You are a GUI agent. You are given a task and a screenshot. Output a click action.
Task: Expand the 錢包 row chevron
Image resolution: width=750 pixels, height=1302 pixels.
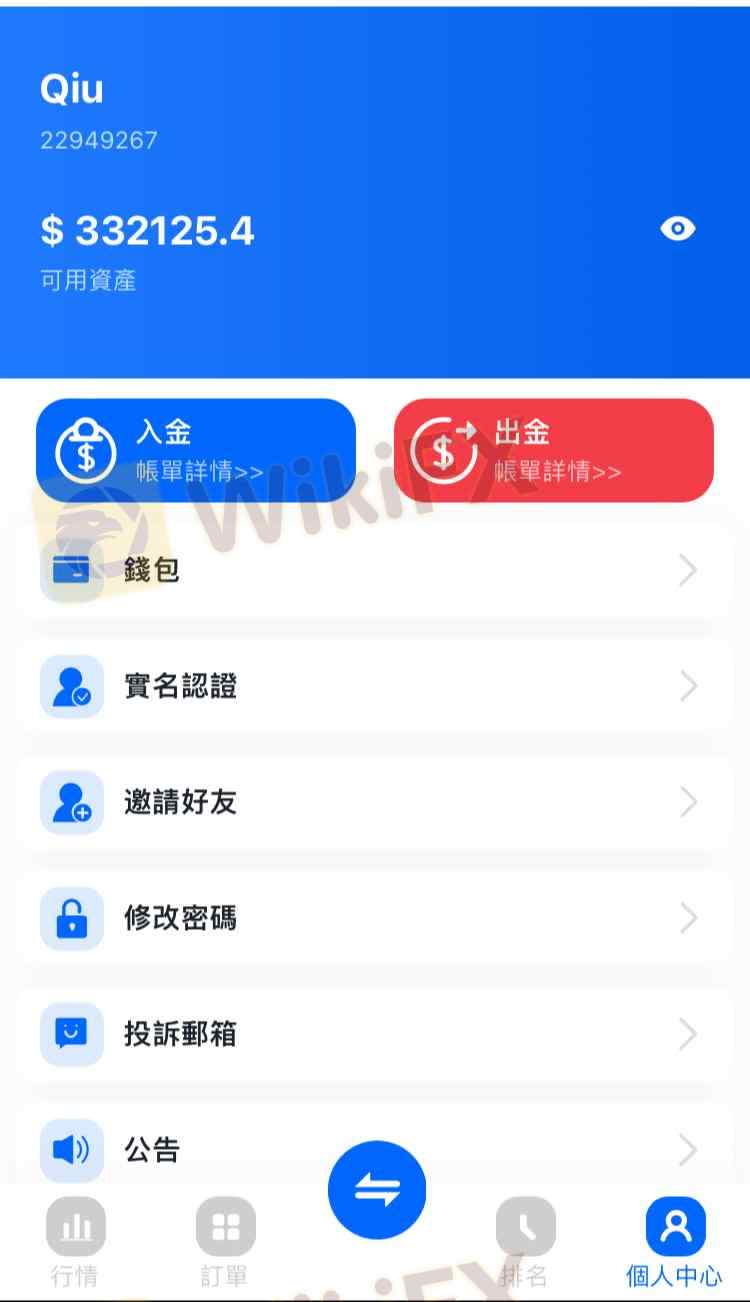(x=687, y=570)
